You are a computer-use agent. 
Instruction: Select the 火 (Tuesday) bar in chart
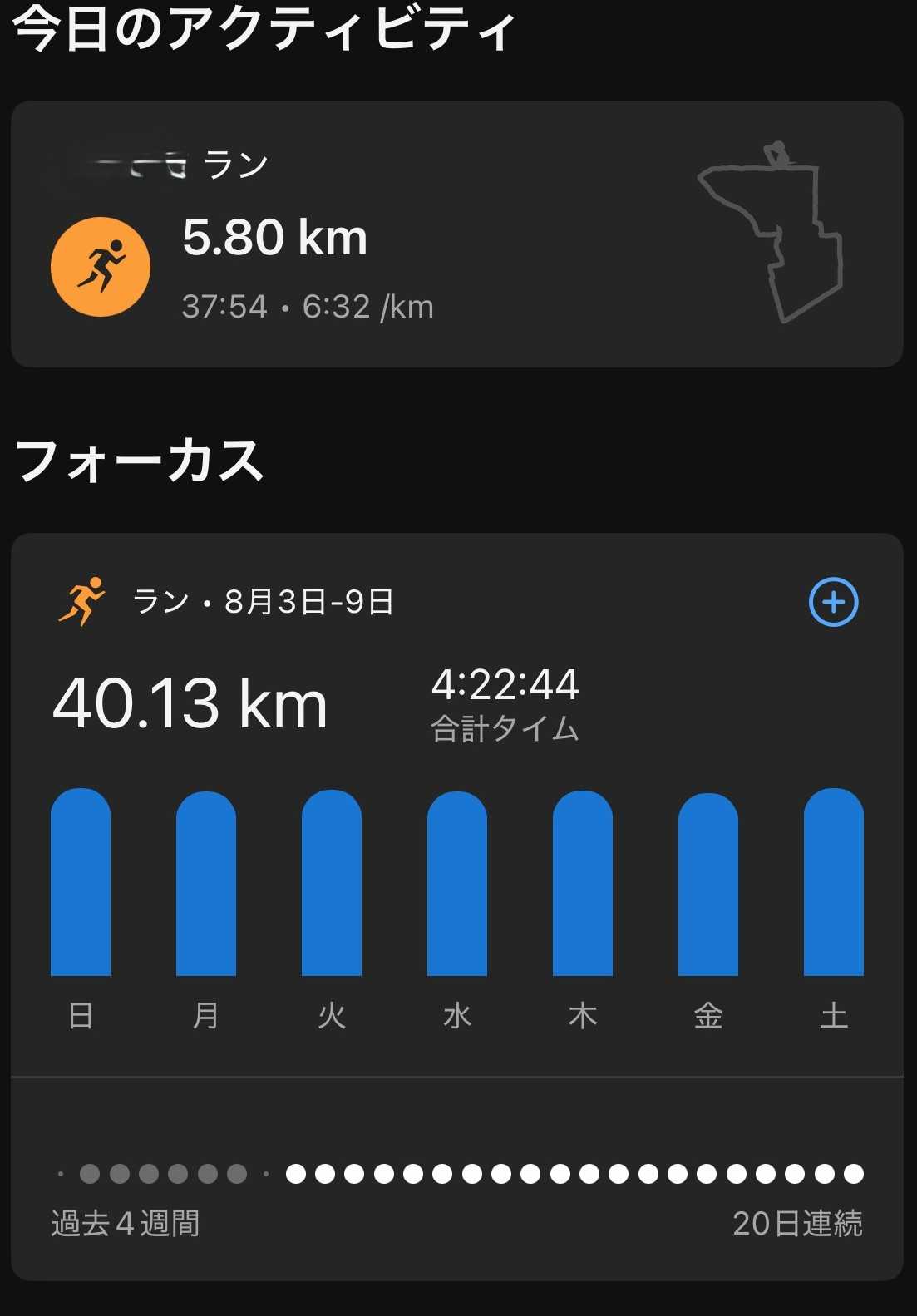tap(332, 884)
